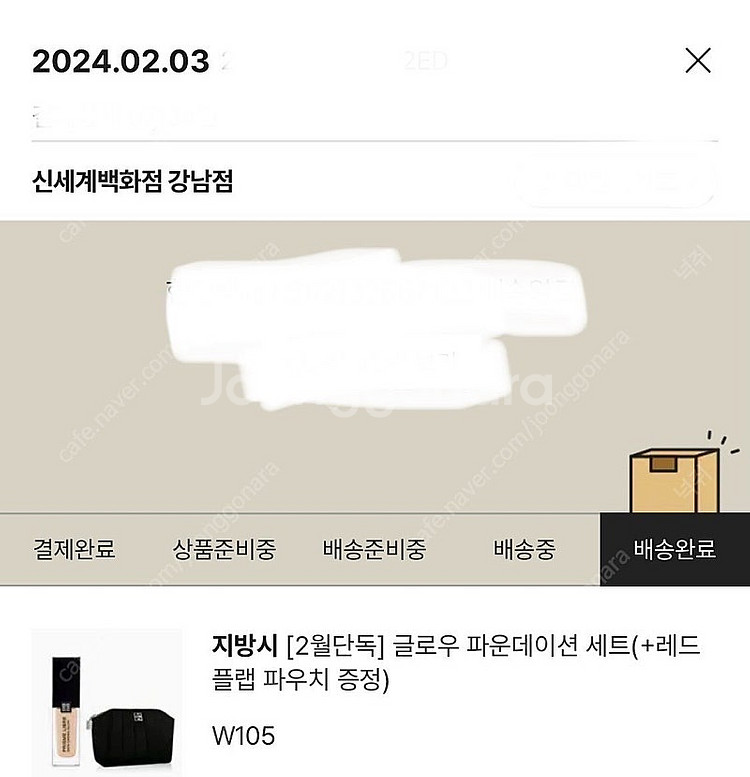Click the X close icon
Image resolution: width=750 pixels, height=777 pixels.
point(697,60)
